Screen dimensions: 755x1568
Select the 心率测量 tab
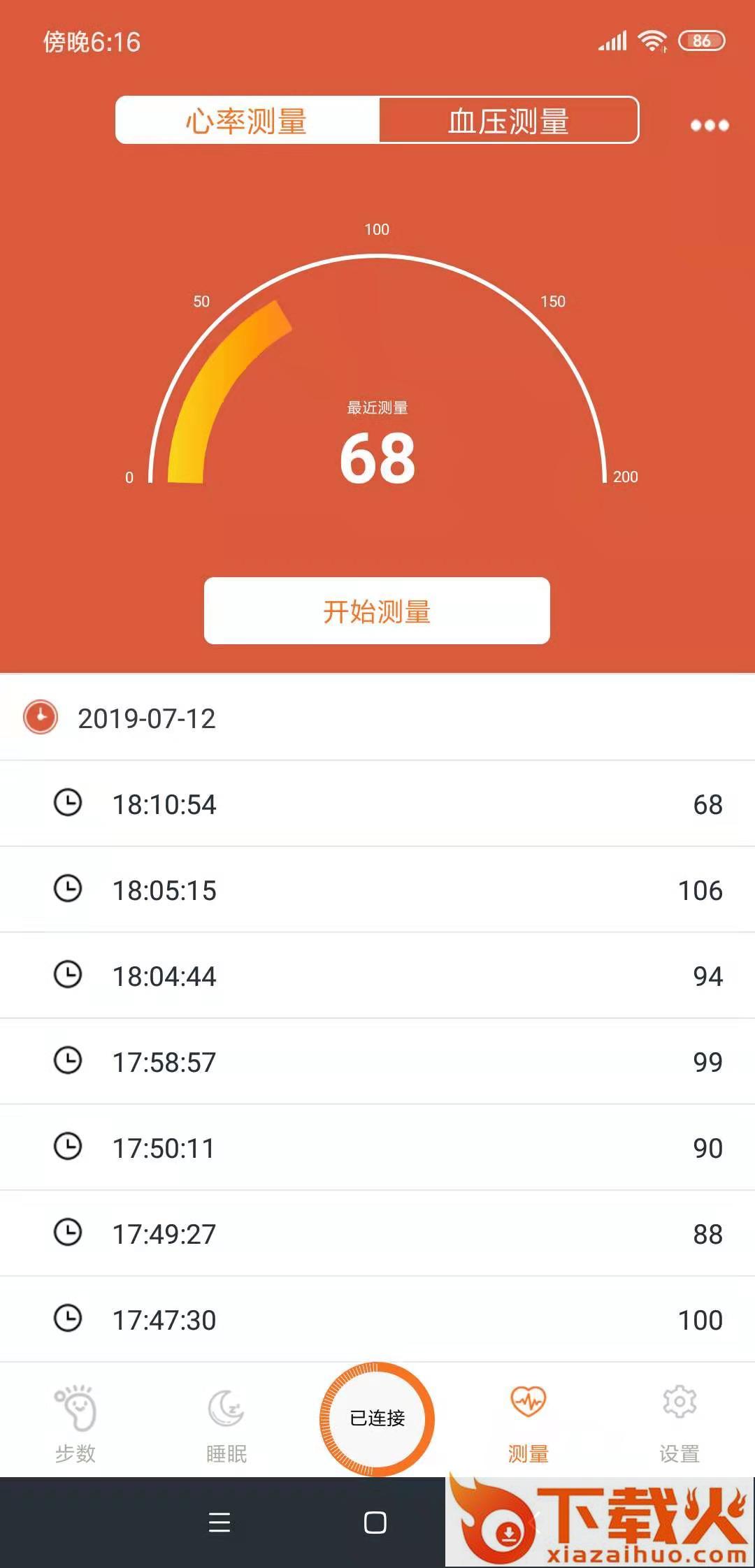pos(247,120)
